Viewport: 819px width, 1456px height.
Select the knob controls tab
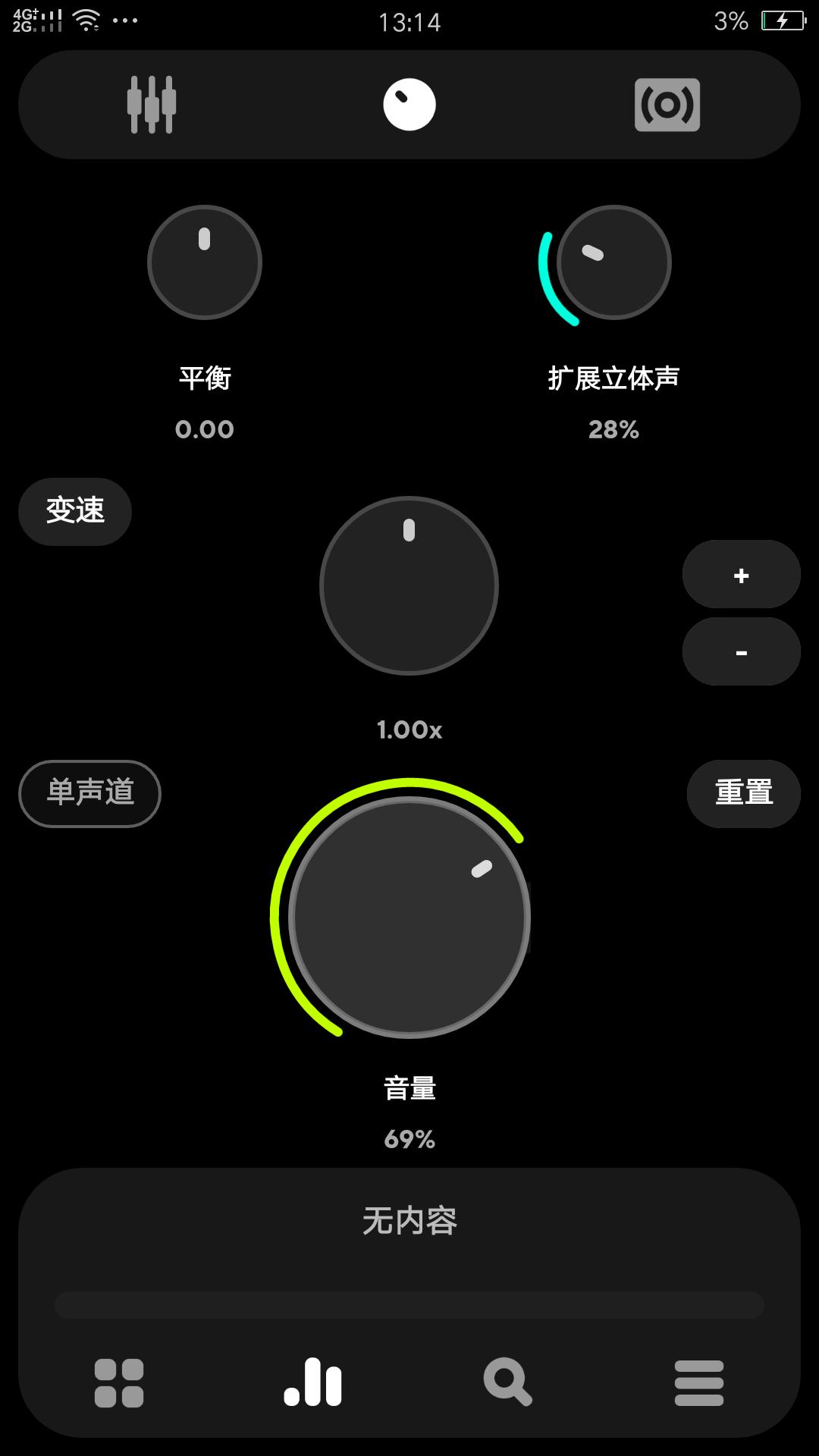(x=409, y=105)
